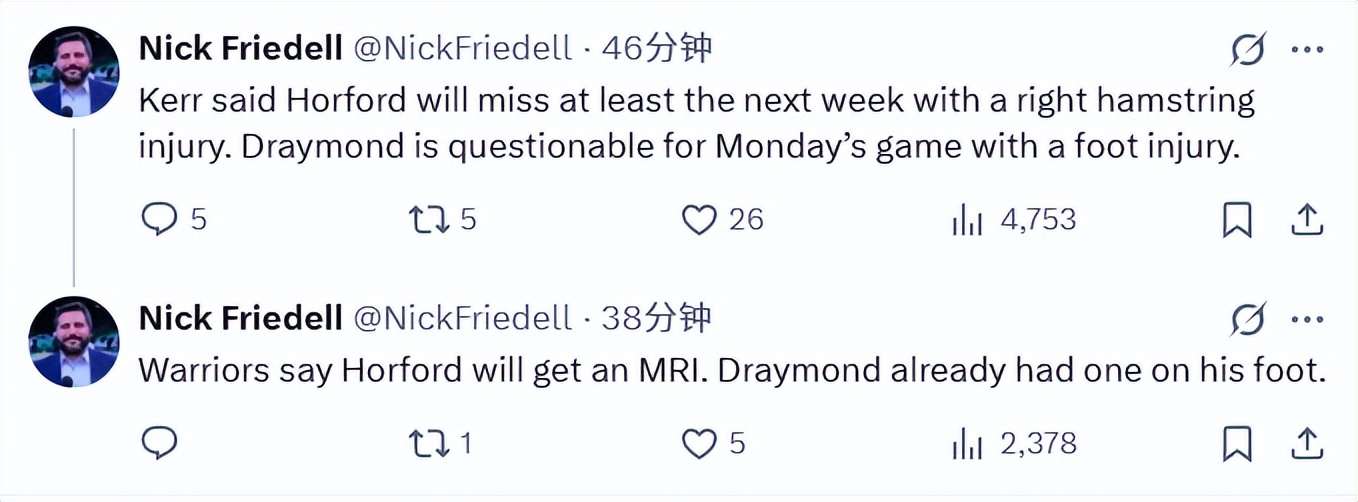
Task: Like the tweet about Horford's hamstring injury
Action: click(699, 219)
